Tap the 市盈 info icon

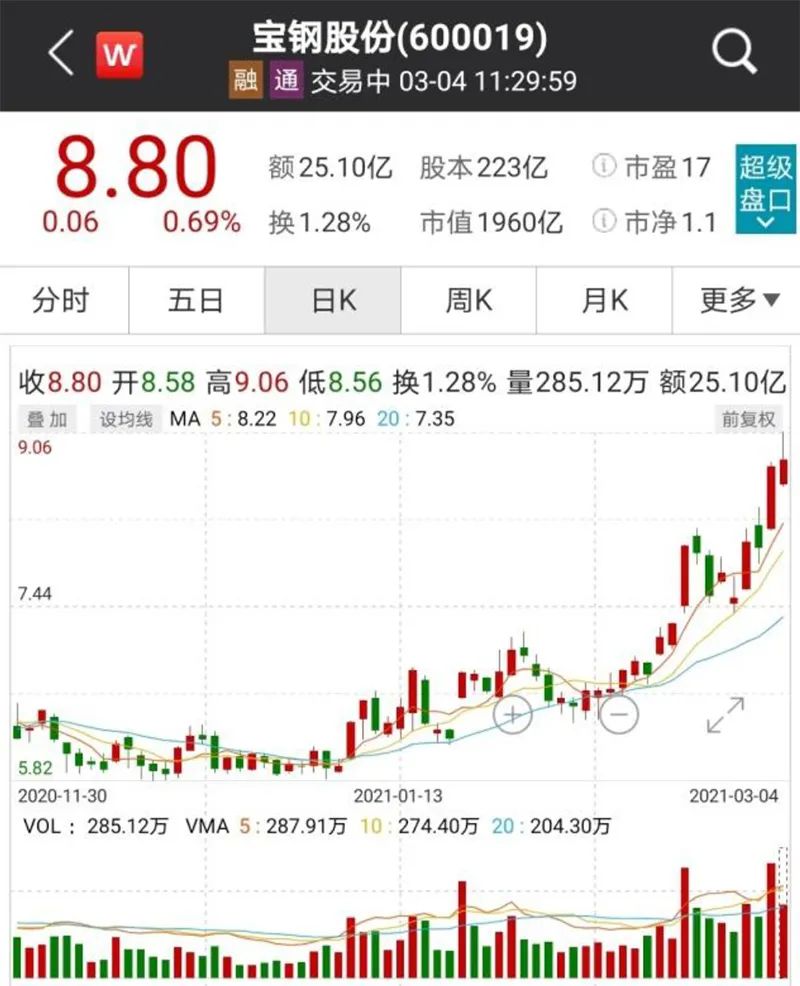[x=603, y=167]
